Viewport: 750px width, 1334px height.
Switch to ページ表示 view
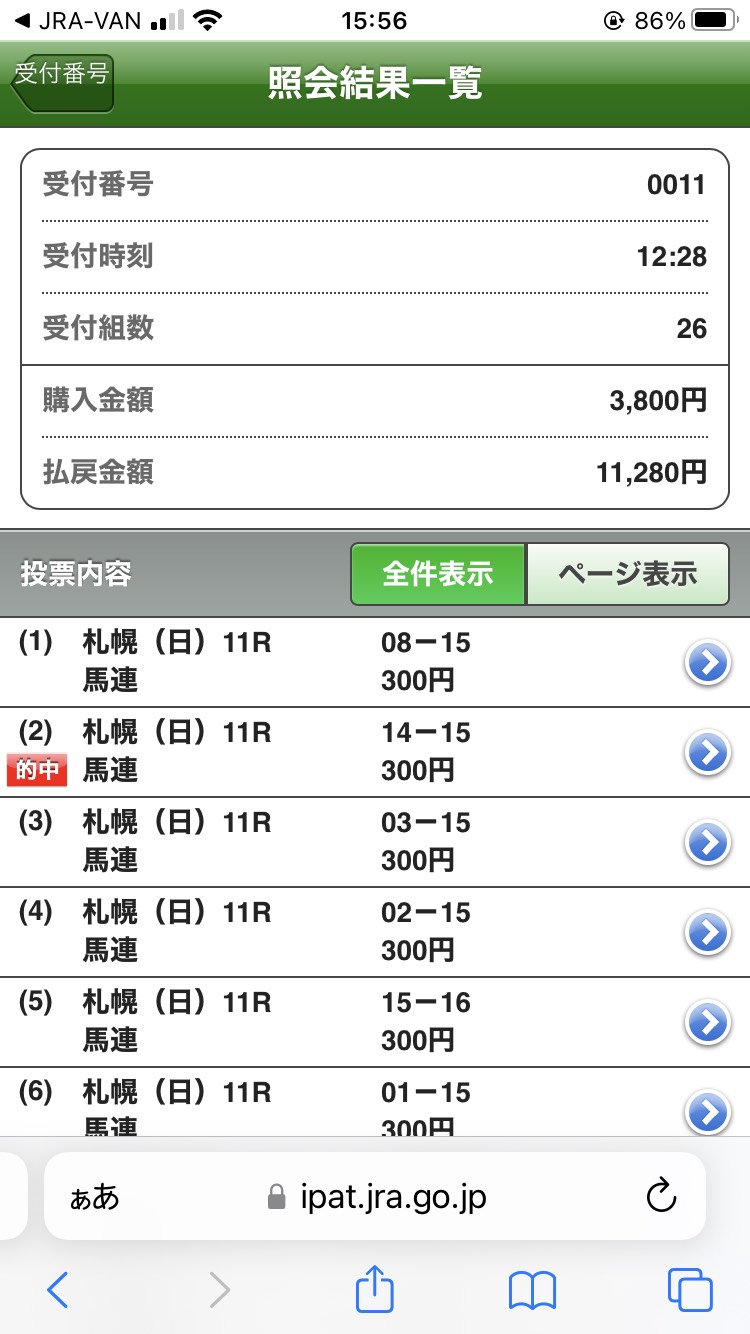pos(627,575)
